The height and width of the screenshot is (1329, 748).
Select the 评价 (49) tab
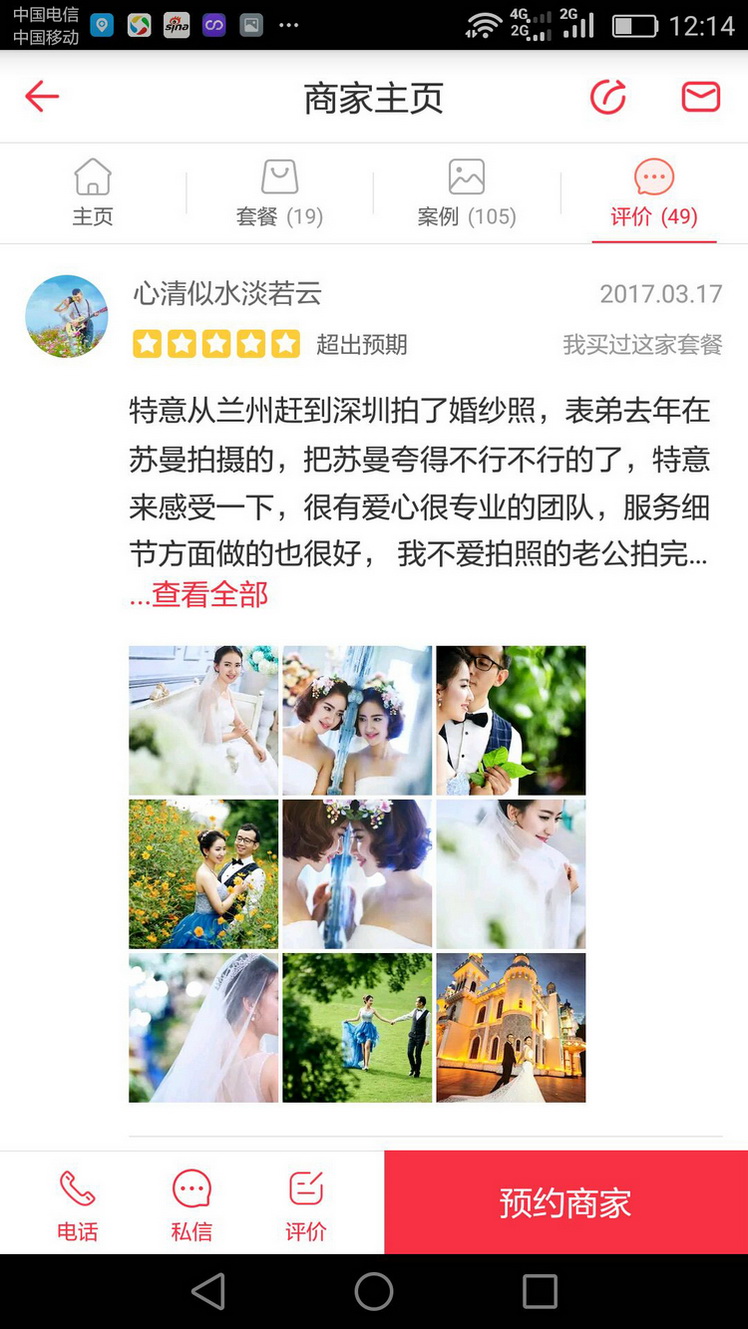654,193
